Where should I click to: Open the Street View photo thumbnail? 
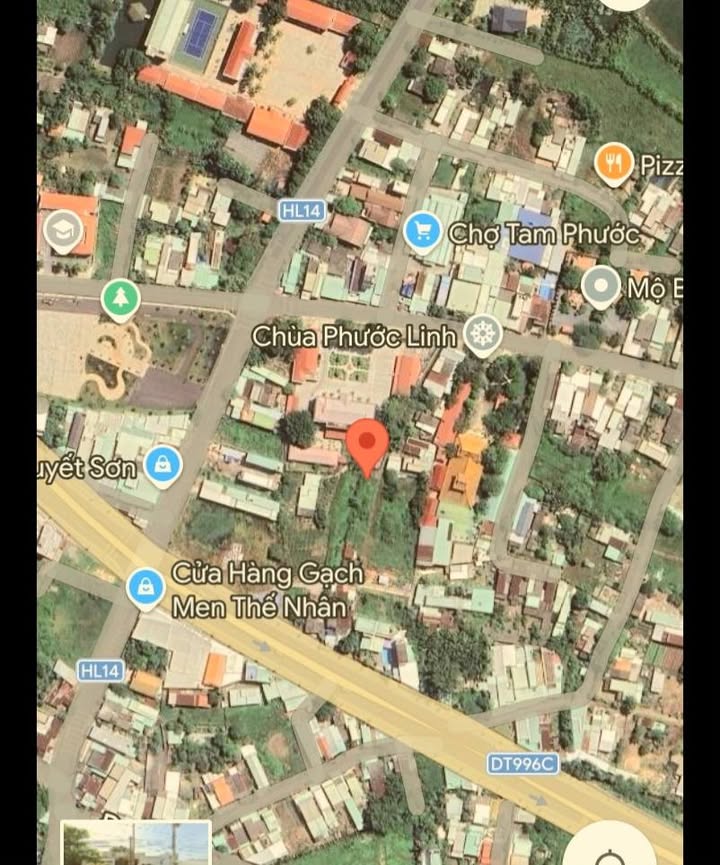[x=136, y=843]
